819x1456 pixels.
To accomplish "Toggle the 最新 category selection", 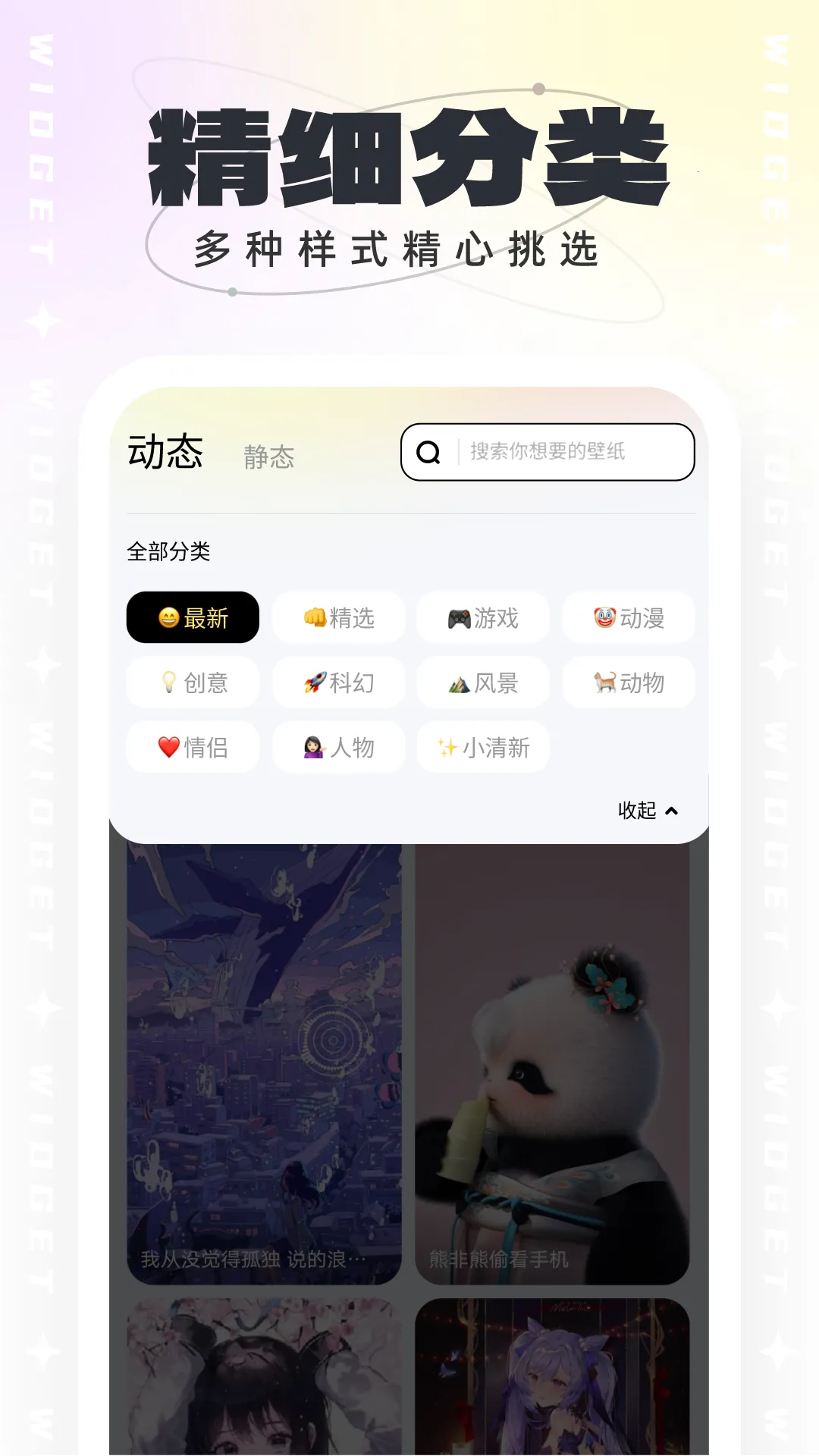I will [x=192, y=617].
